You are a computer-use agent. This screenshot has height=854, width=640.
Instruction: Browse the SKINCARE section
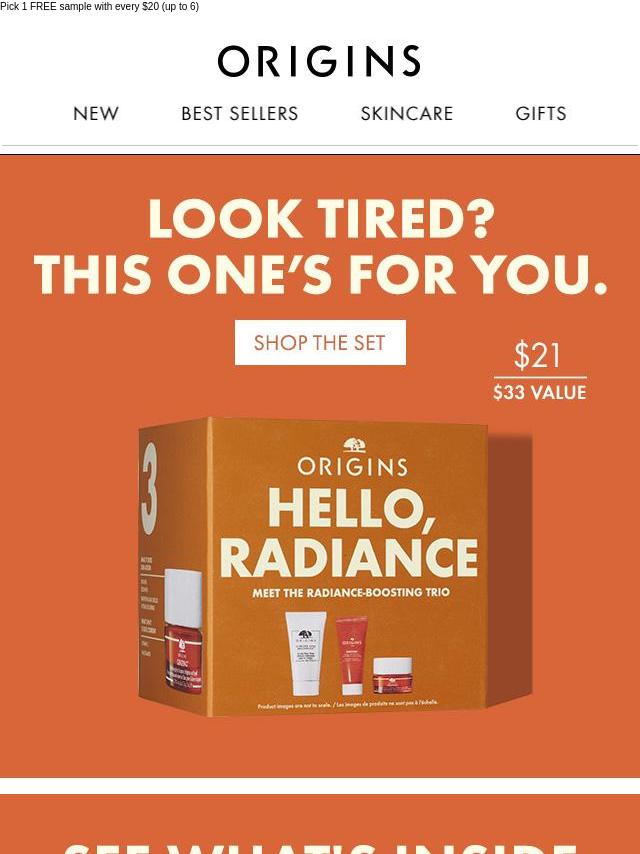pos(406,114)
